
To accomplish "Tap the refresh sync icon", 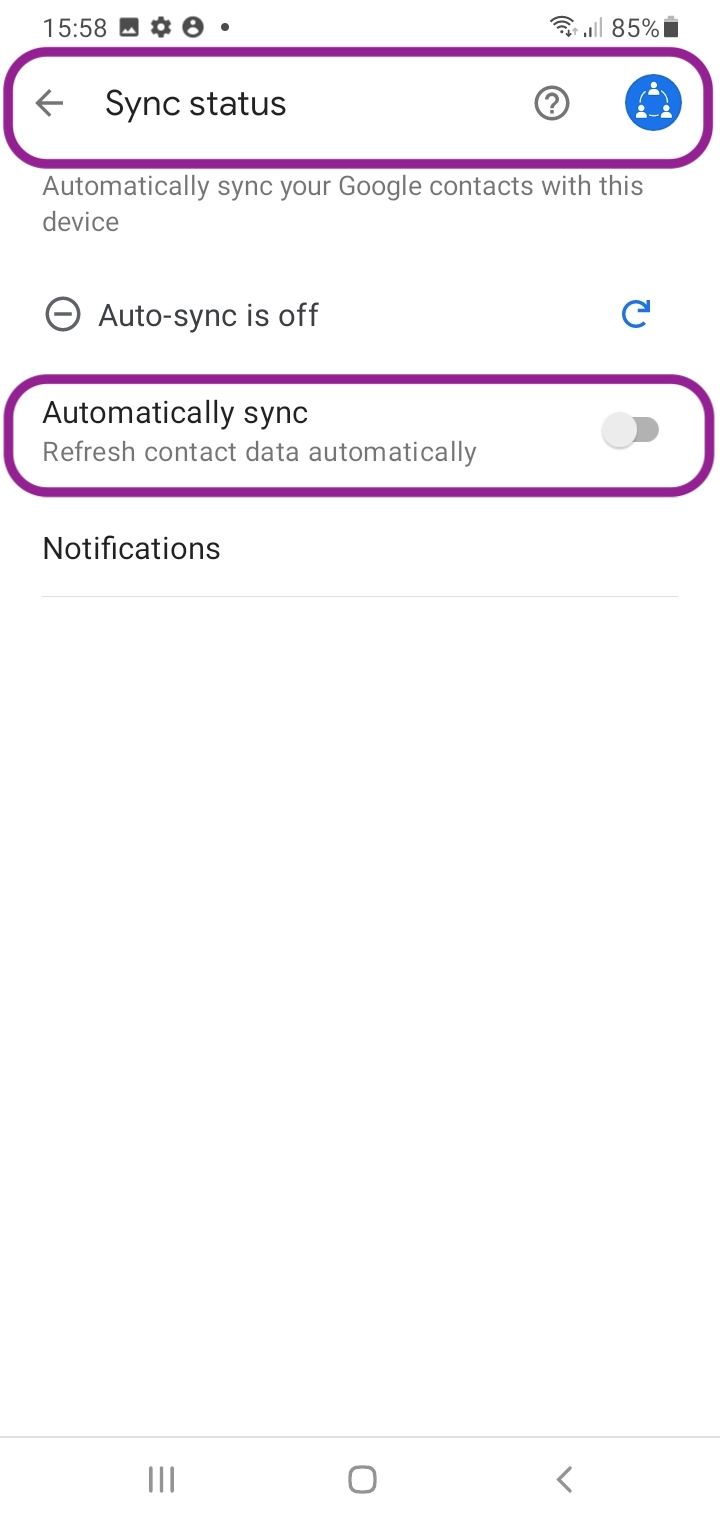I will point(636,315).
